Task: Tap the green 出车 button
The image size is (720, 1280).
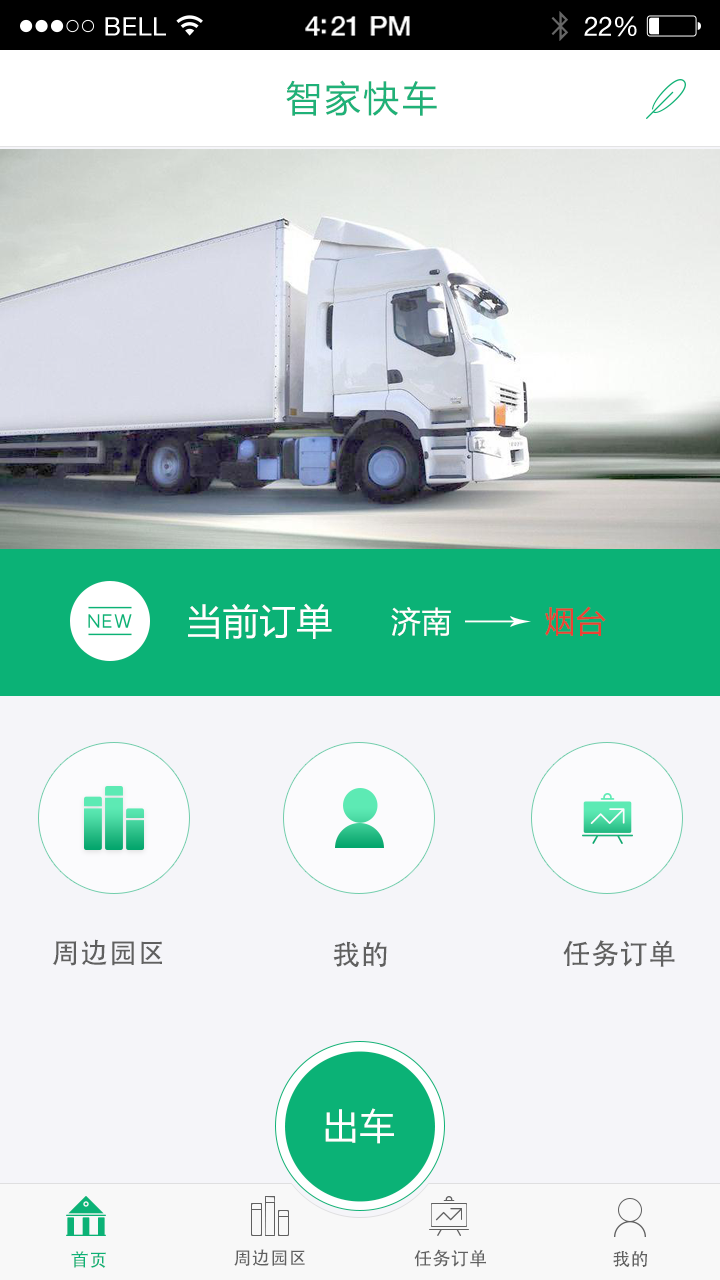Action: tap(360, 1126)
